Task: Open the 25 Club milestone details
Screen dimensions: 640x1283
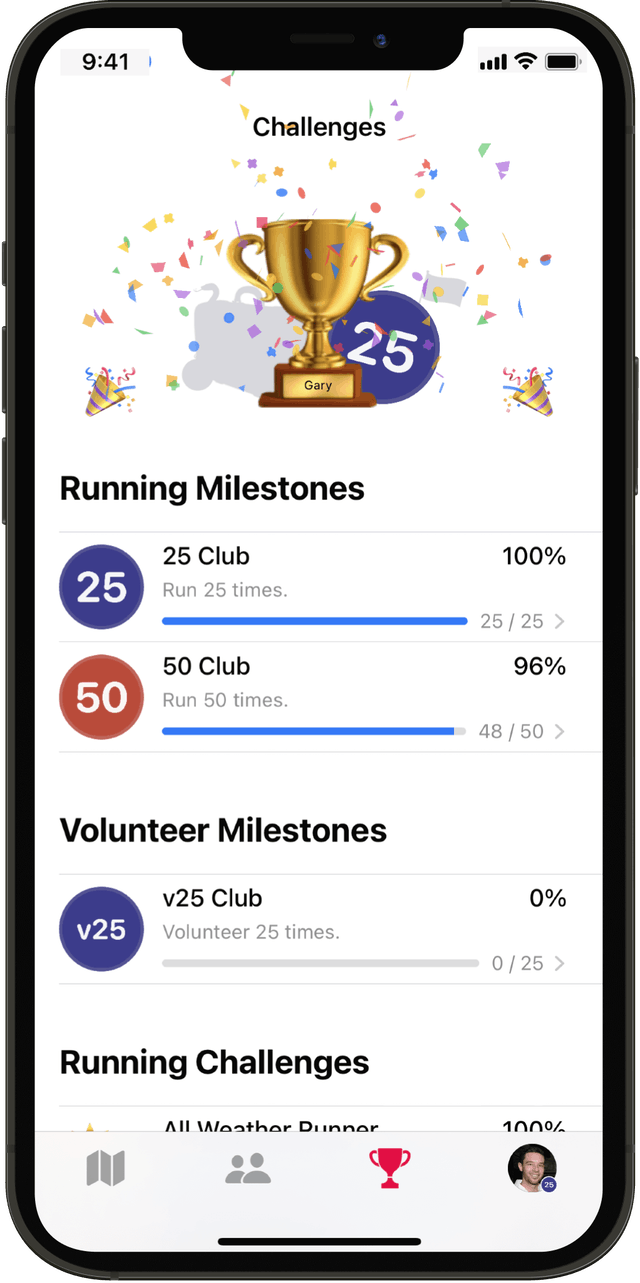Action: click(x=330, y=587)
